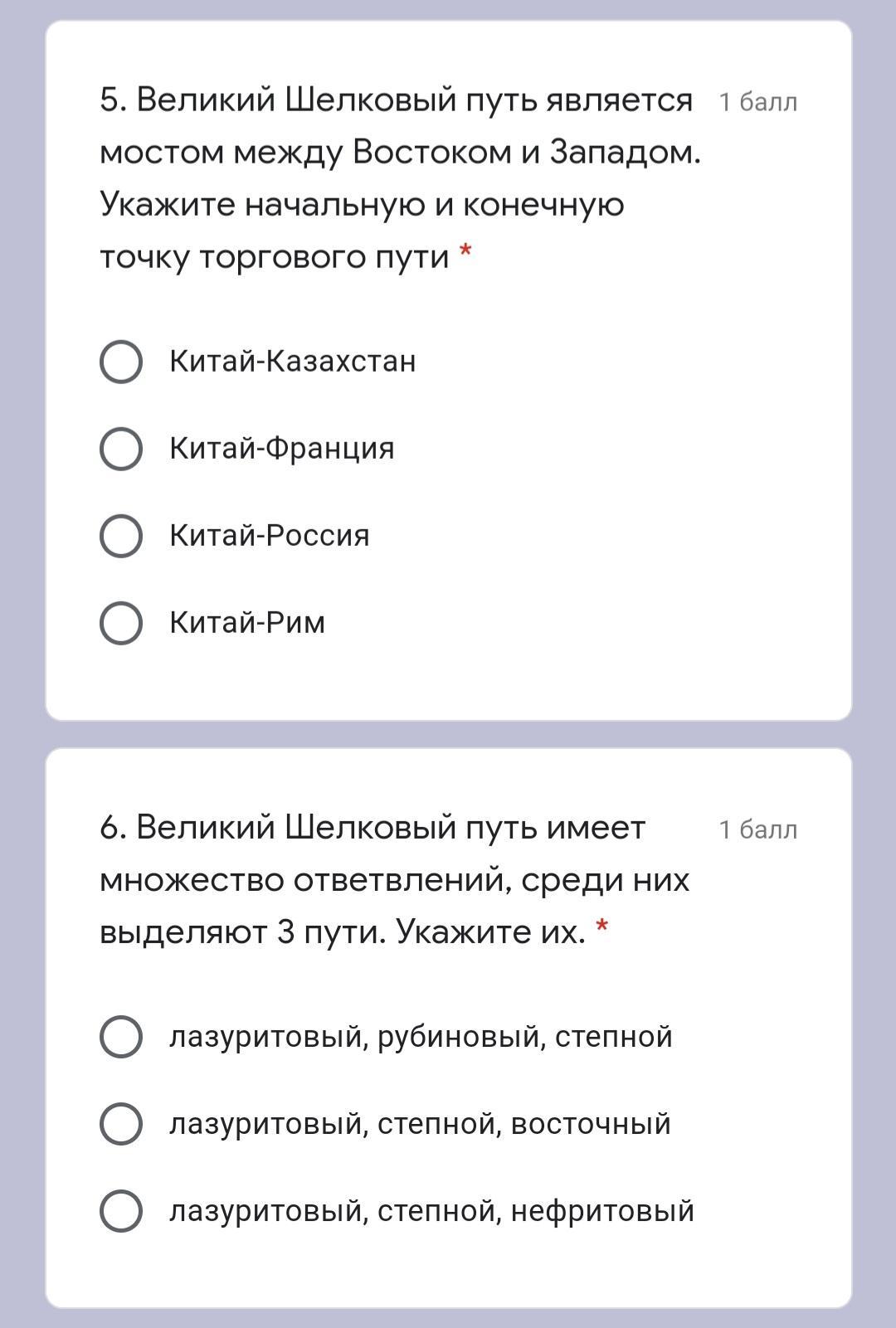Choose Китай-Франция as the answer
This screenshot has width=896, height=1328.
coord(121,449)
